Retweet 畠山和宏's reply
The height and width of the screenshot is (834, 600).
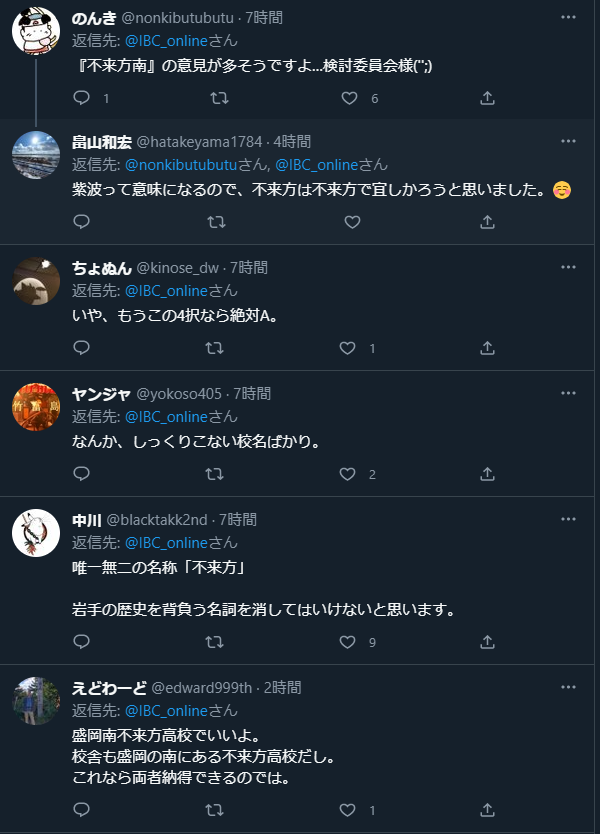pos(215,223)
